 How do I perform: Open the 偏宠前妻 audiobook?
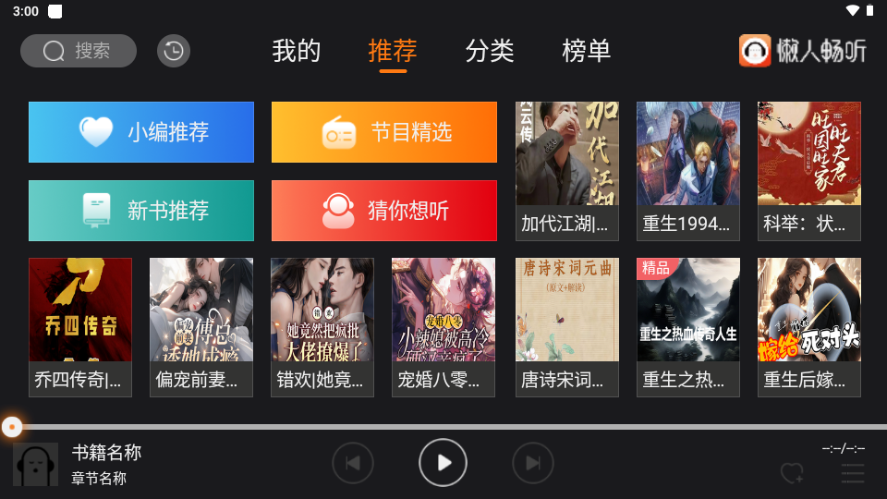pos(201,326)
